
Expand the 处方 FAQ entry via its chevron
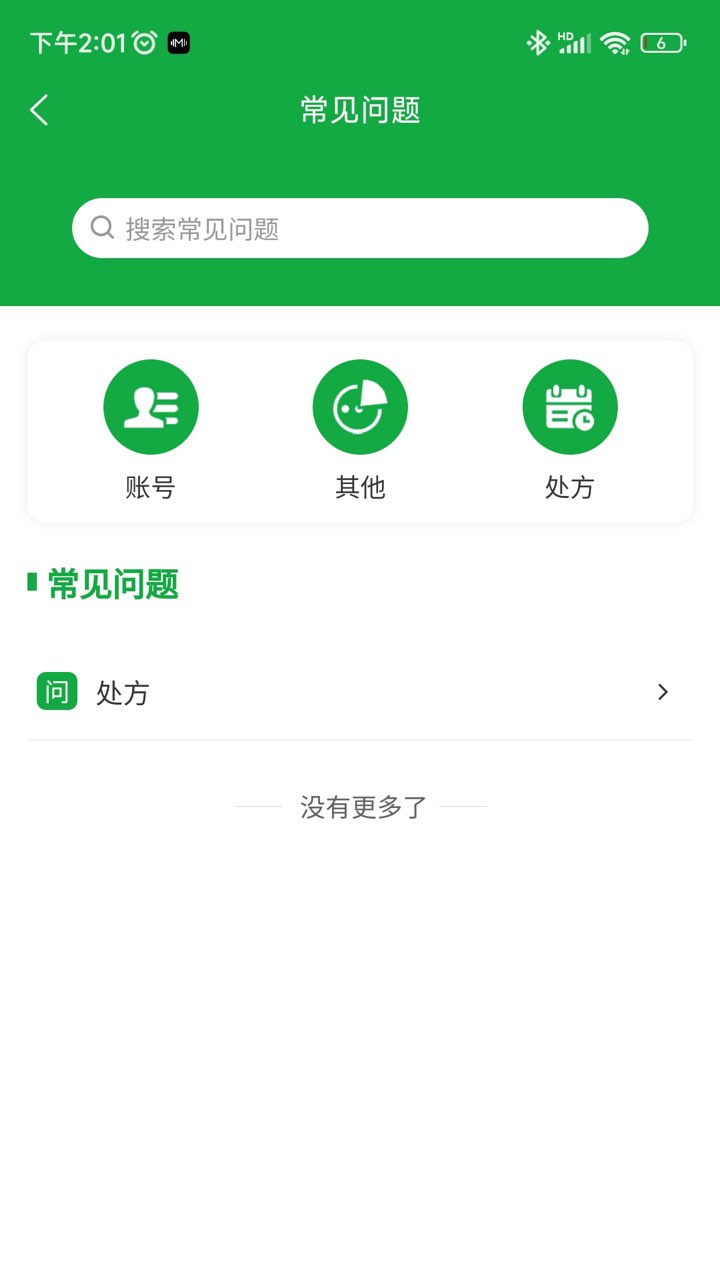pos(661,691)
